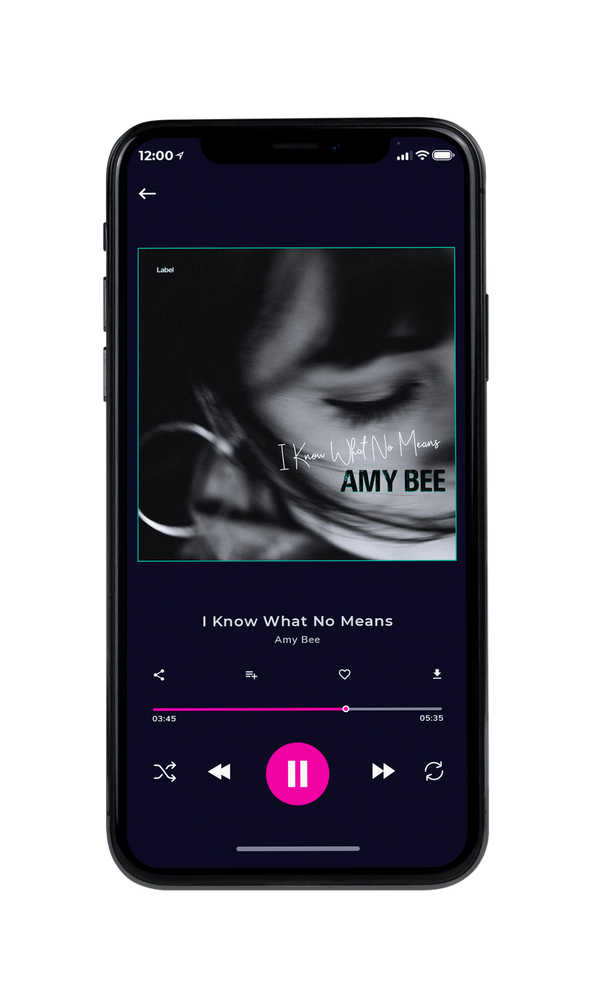The image size is (600, 1000).
Task: Pause the song with the pink button
Action: click(297, 774)
